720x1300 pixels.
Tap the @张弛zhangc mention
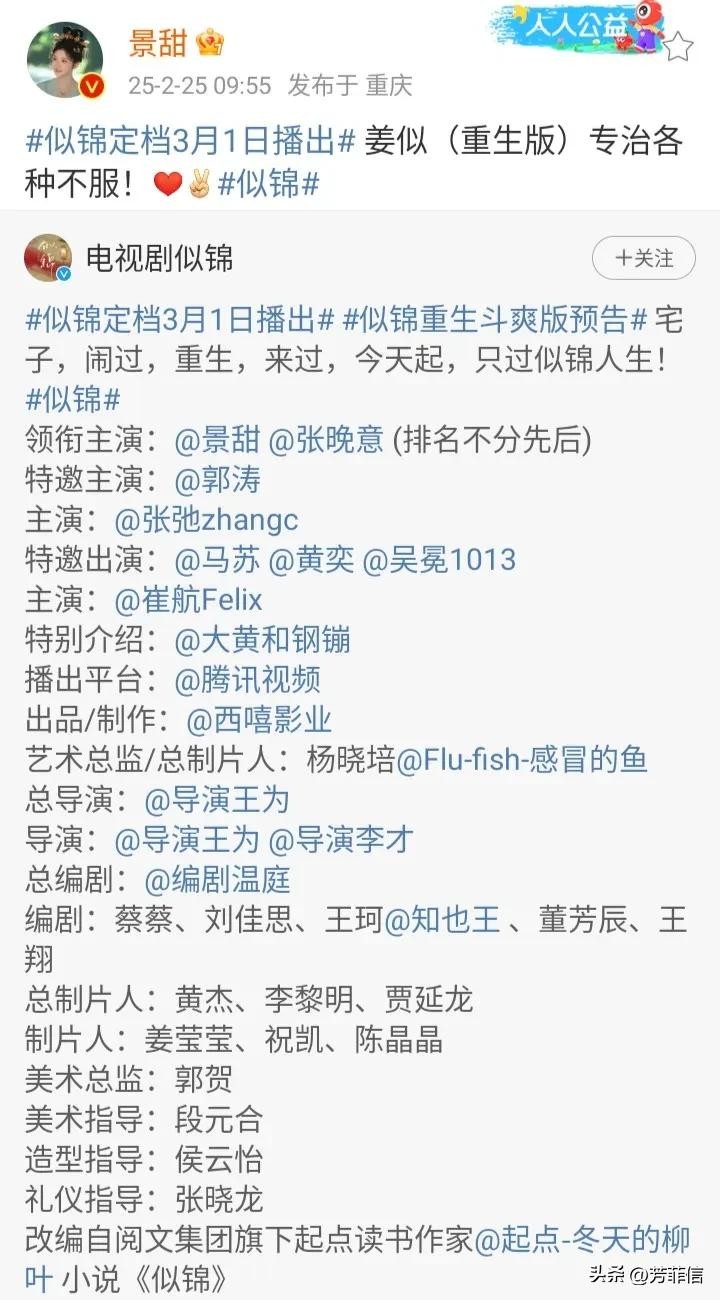click(207, 520)
